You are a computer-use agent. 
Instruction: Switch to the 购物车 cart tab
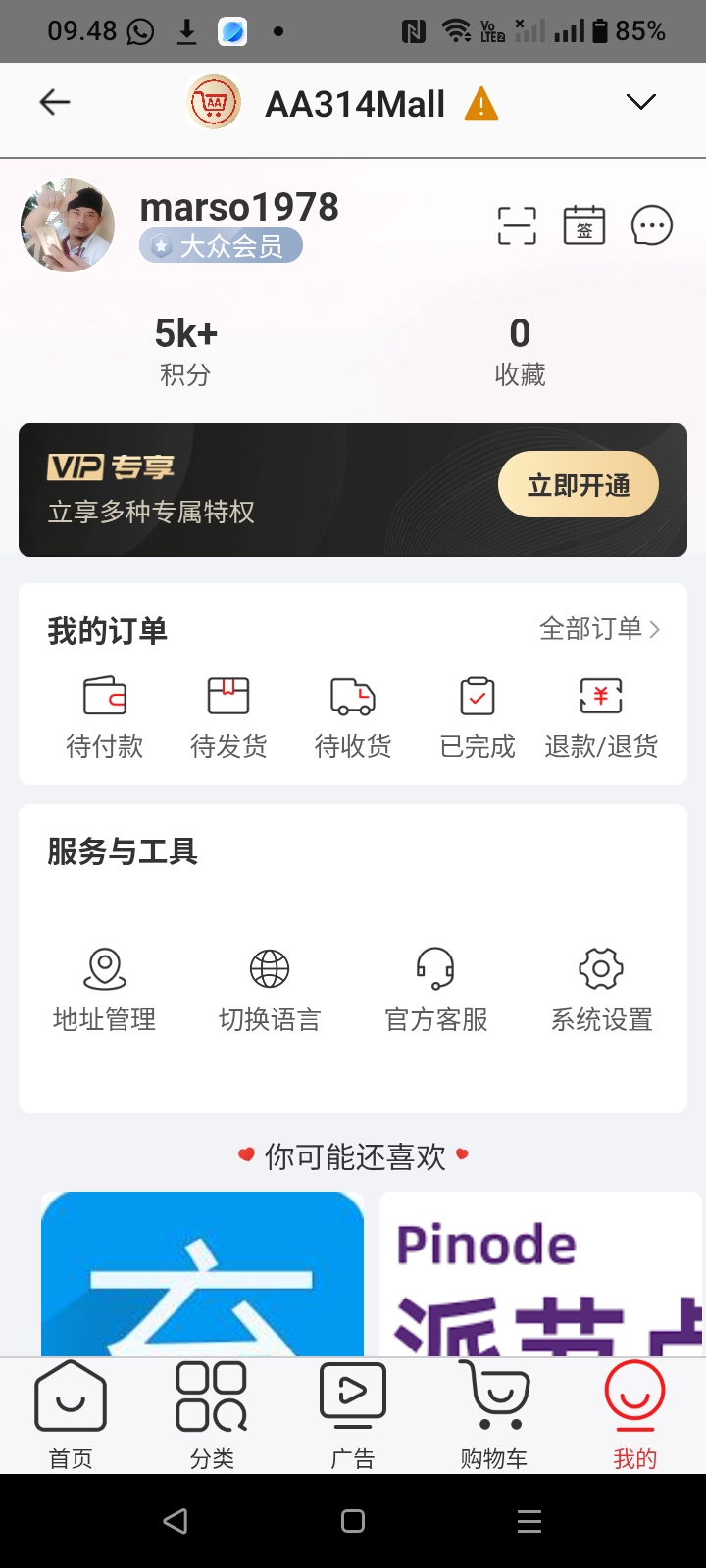tap(494, 1415)
